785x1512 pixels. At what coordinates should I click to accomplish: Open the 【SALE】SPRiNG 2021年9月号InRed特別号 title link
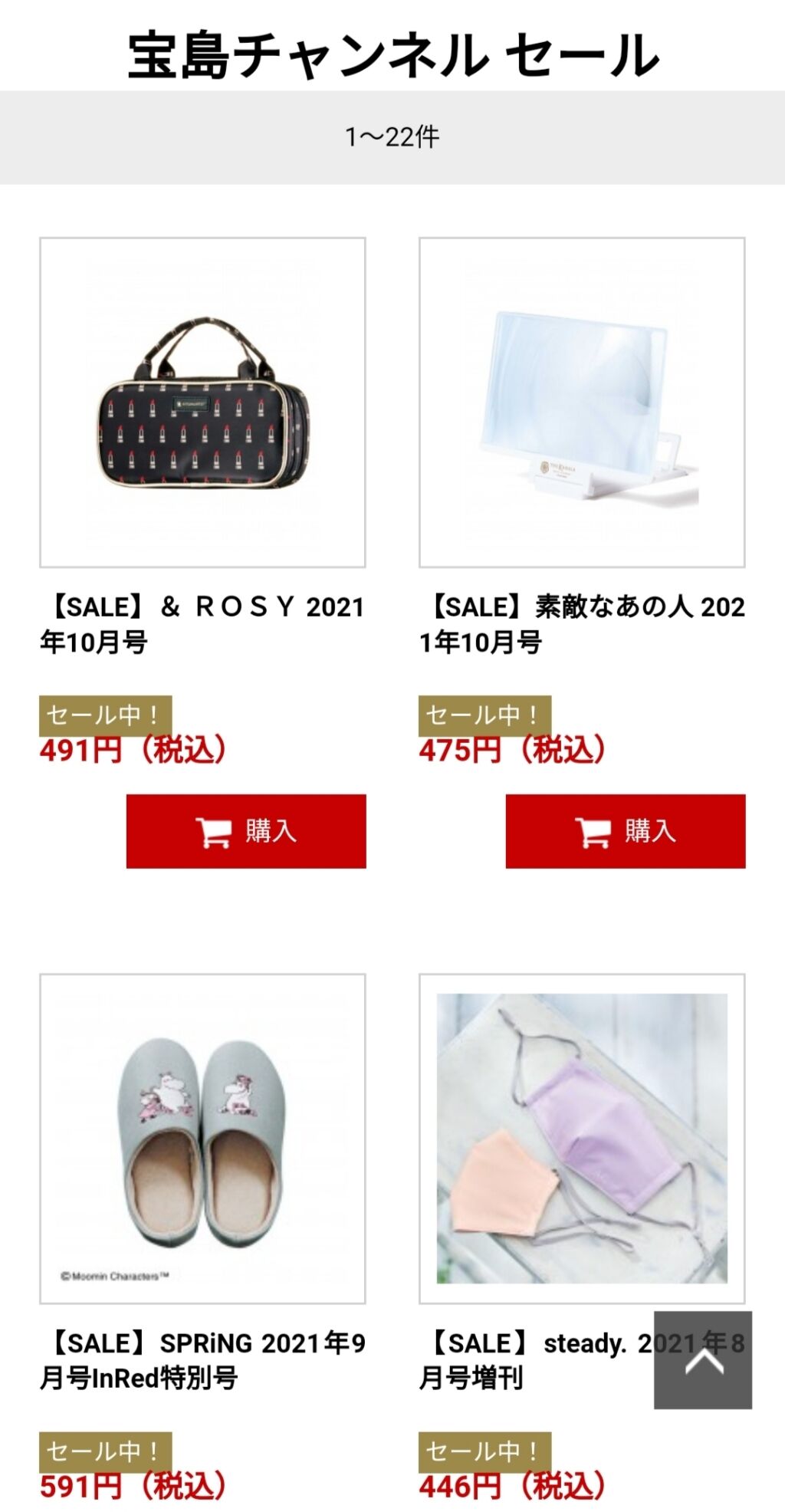pyautogui.click(x=202, y=1360)
